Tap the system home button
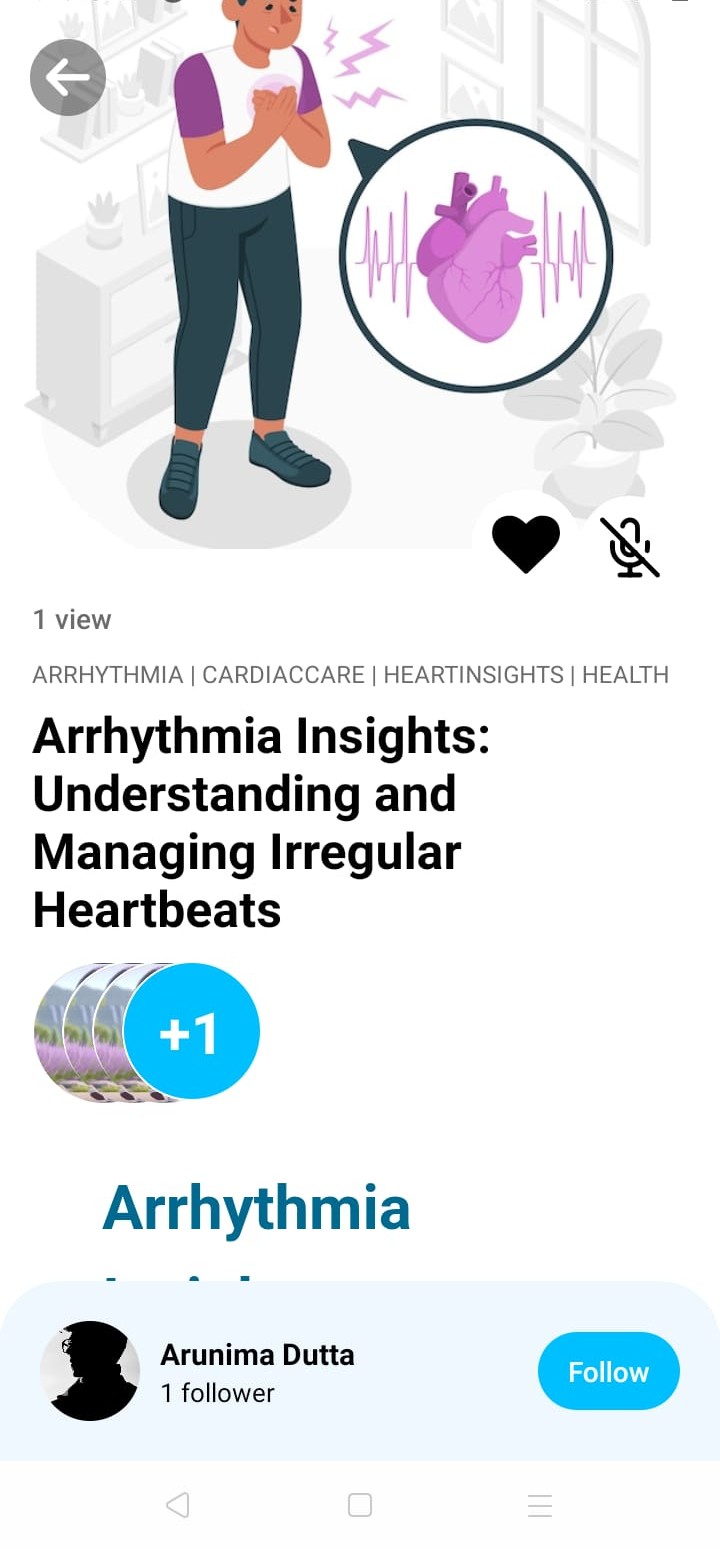 point(360,1505)
